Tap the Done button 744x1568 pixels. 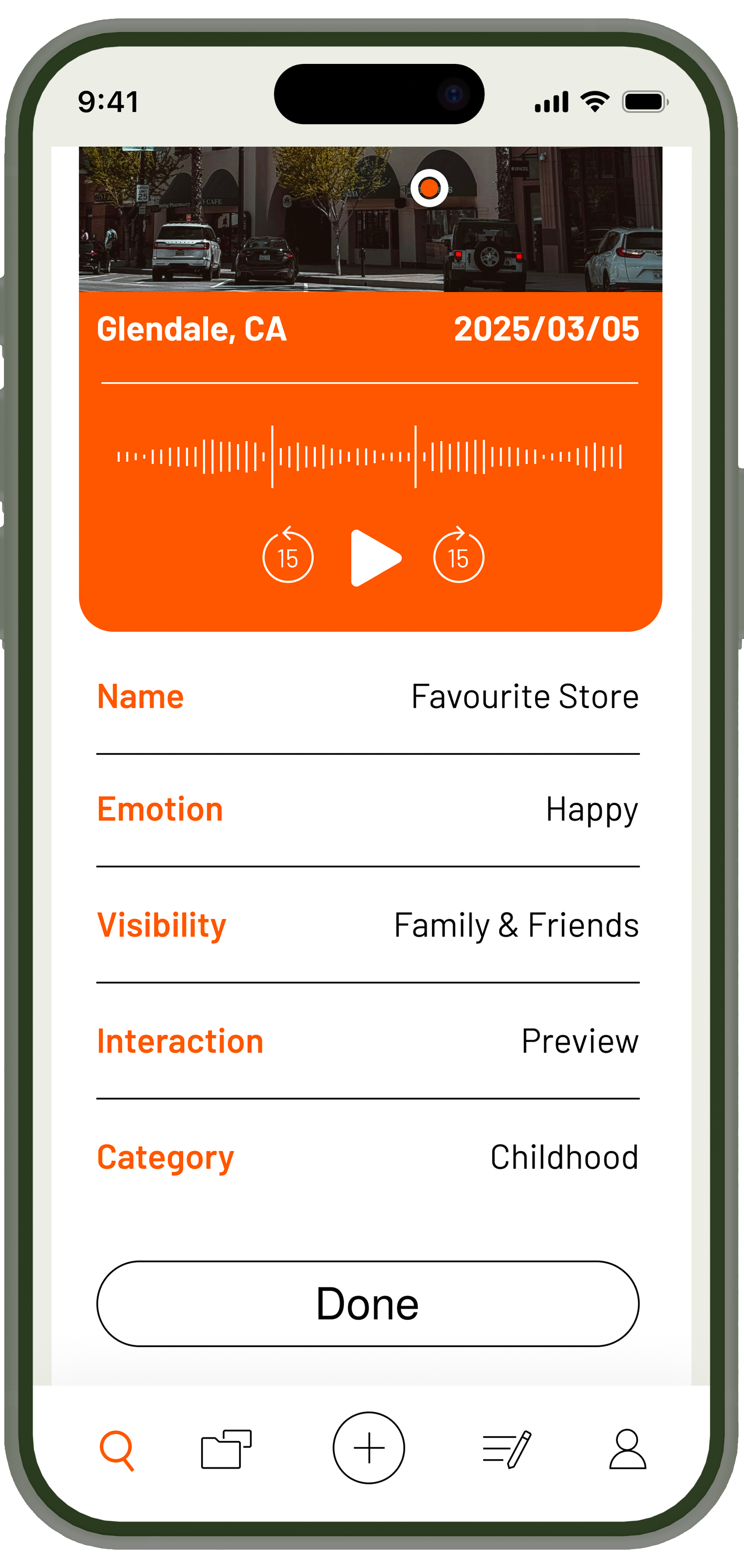pyautogui.click(x=368, y=1303)
